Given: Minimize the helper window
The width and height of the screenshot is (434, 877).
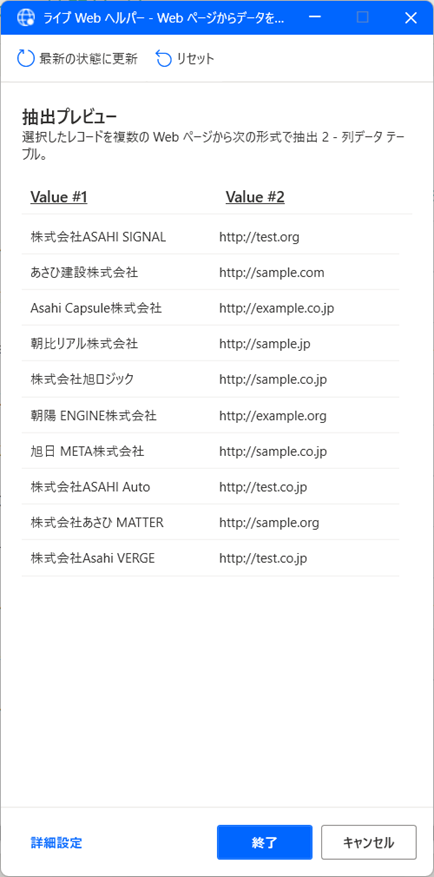Looking at the screenshot, I should point(314,17).
